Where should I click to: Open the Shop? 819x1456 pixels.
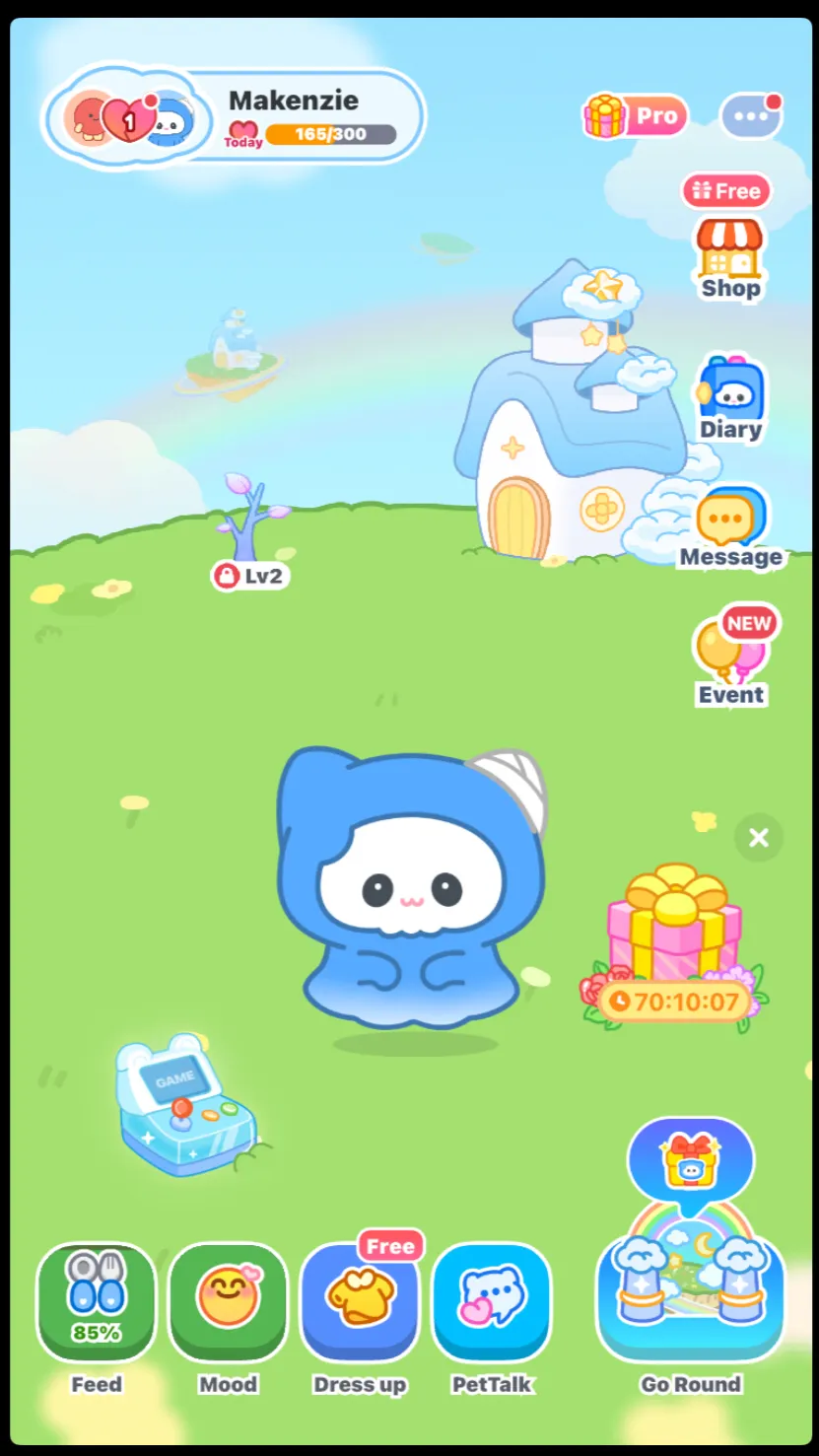[730, 258]
